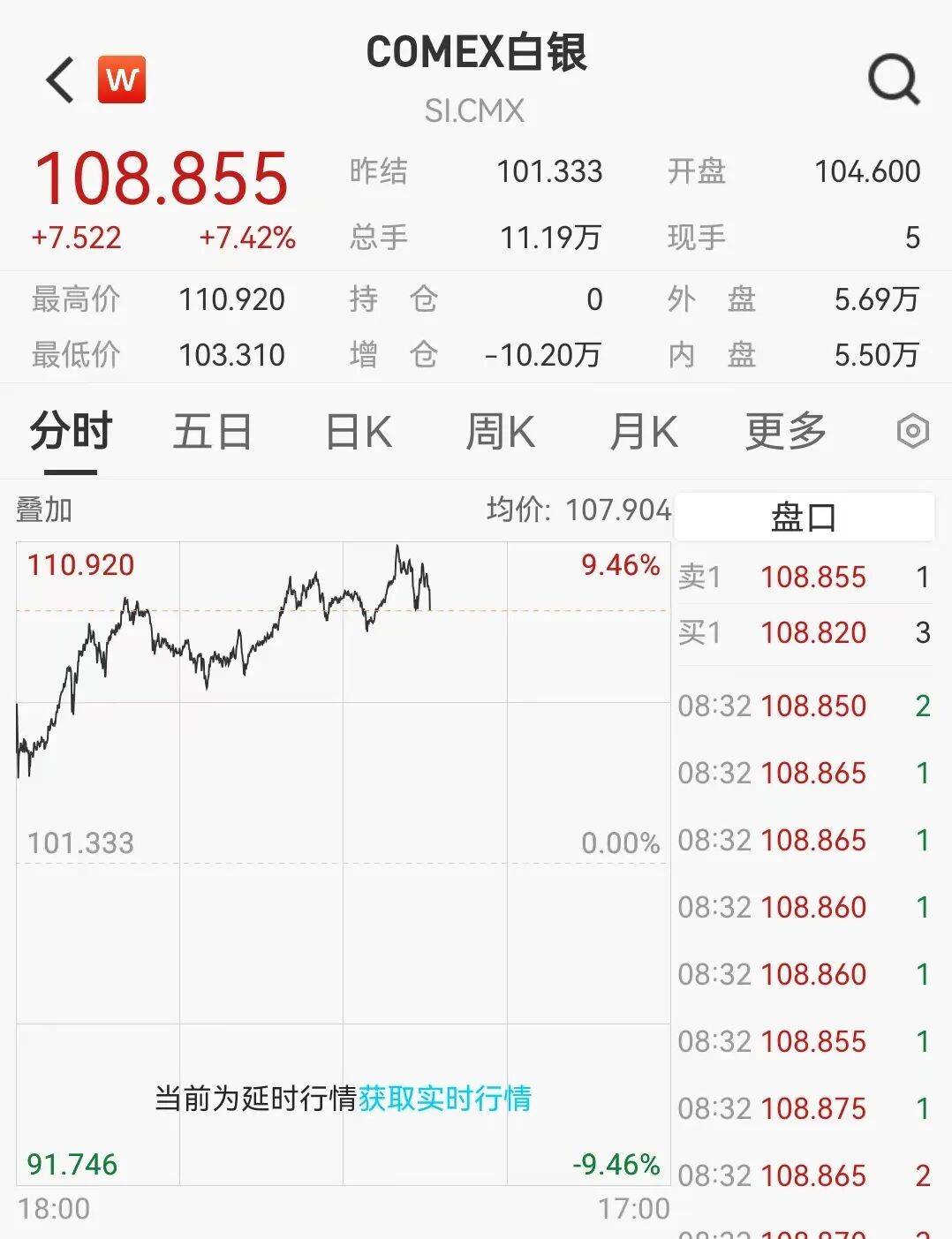The image size is (952, 1239).
Task: Select the 月K chart tab
Action: tap(643, 433)
